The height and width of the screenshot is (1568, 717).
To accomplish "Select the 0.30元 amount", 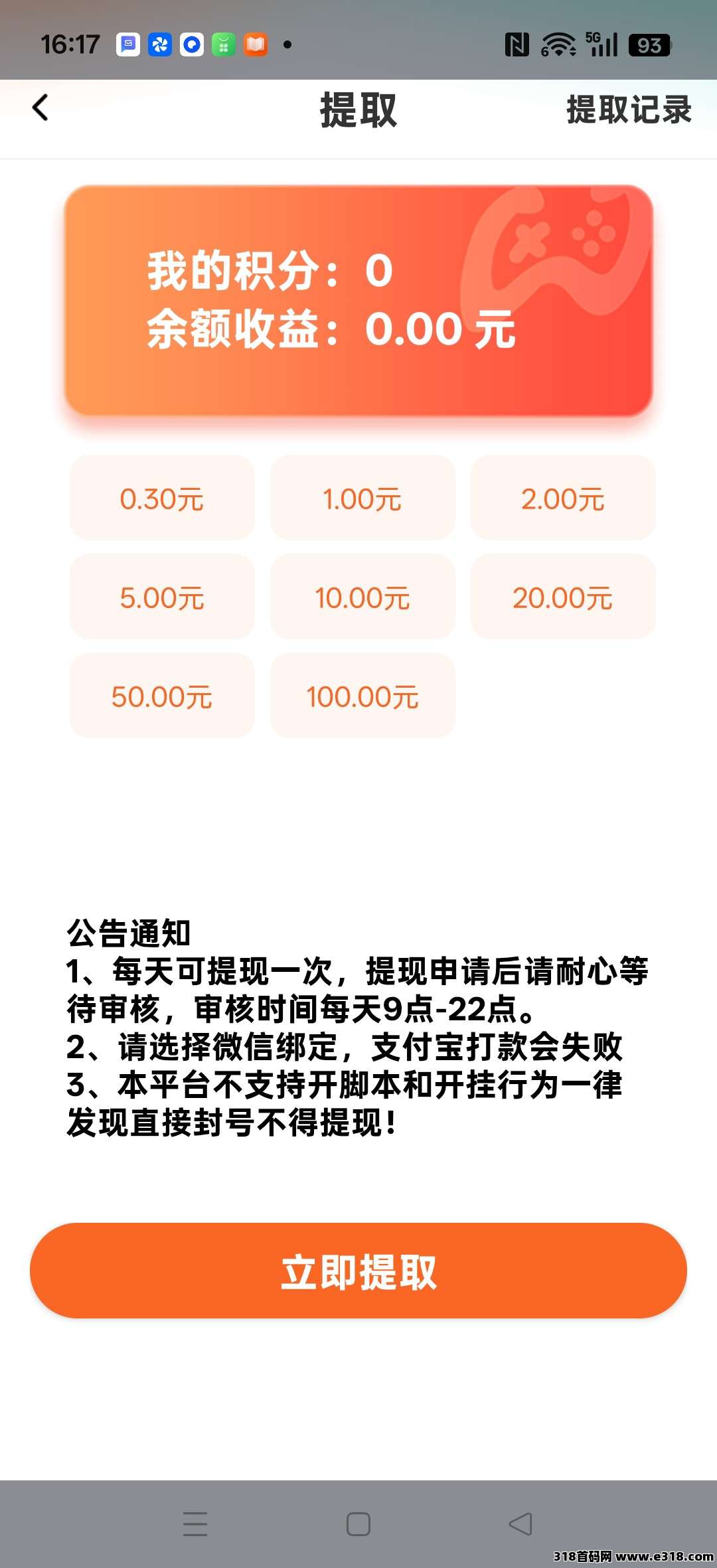I will [162, 499].
